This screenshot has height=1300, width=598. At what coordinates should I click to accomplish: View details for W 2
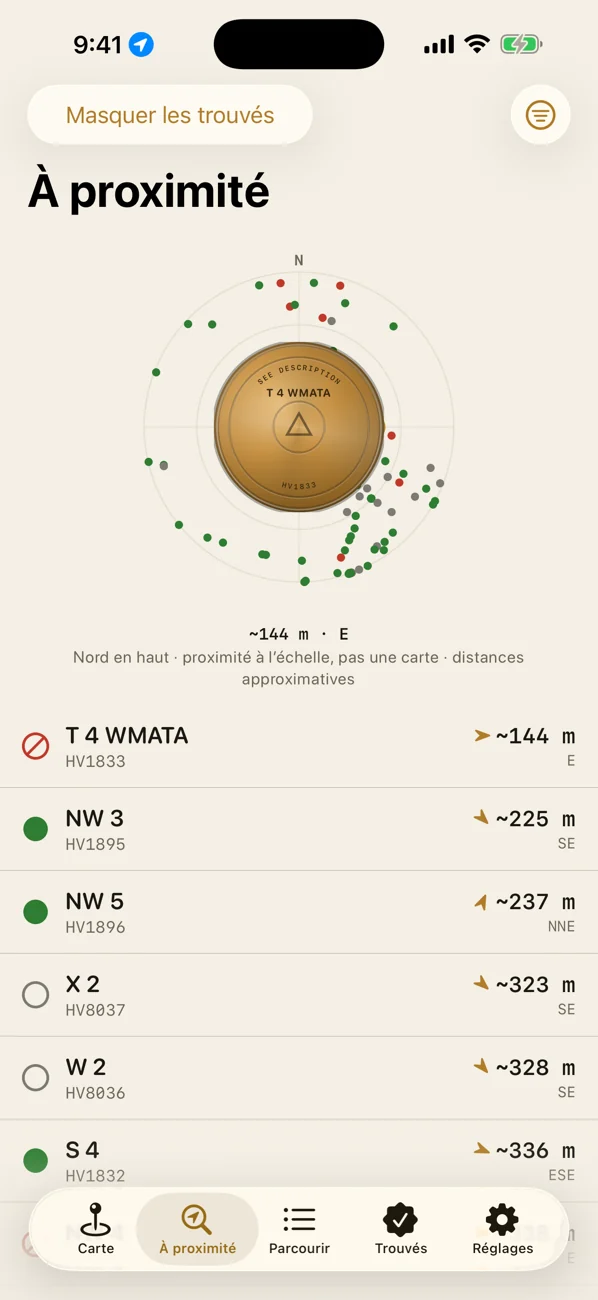299,1078
